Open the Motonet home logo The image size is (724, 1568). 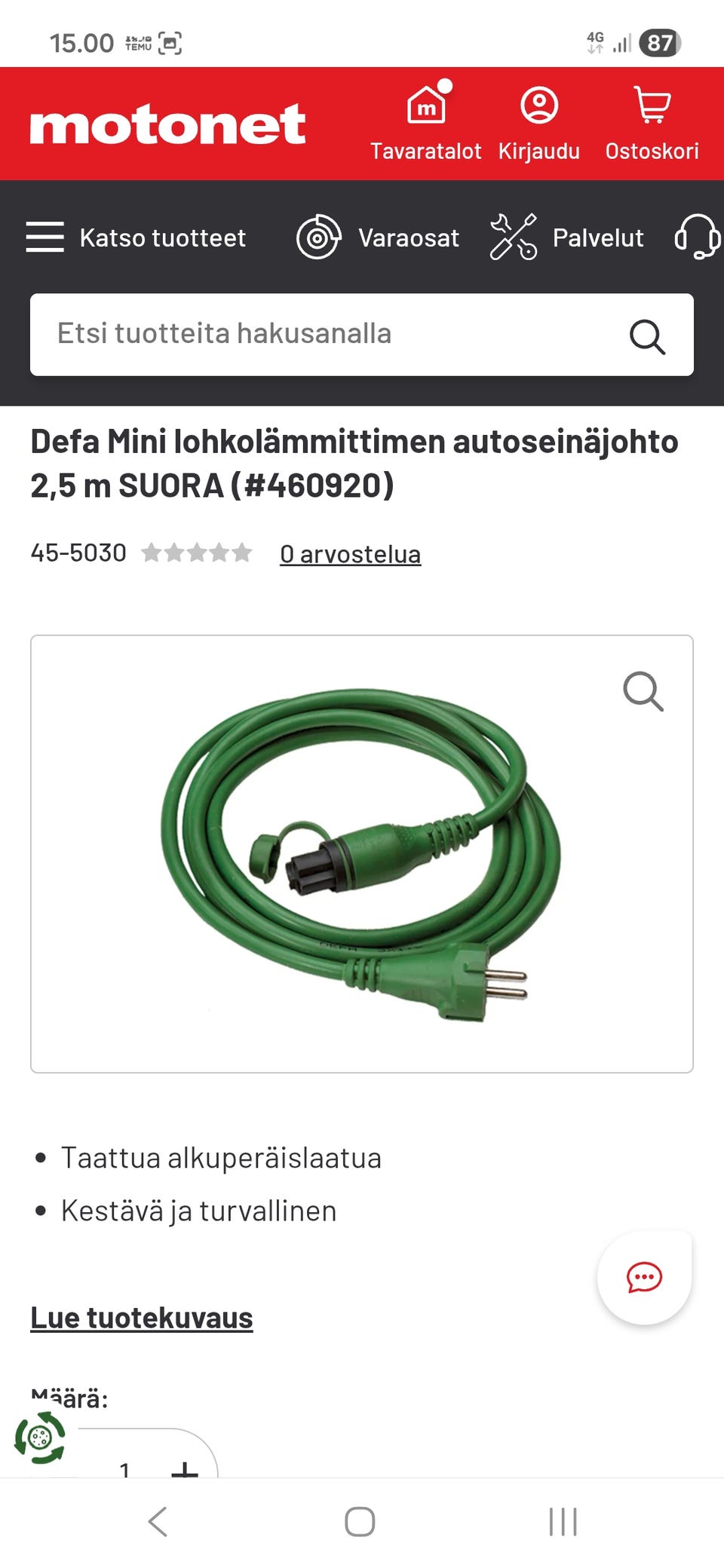click(x=167, y=125)
